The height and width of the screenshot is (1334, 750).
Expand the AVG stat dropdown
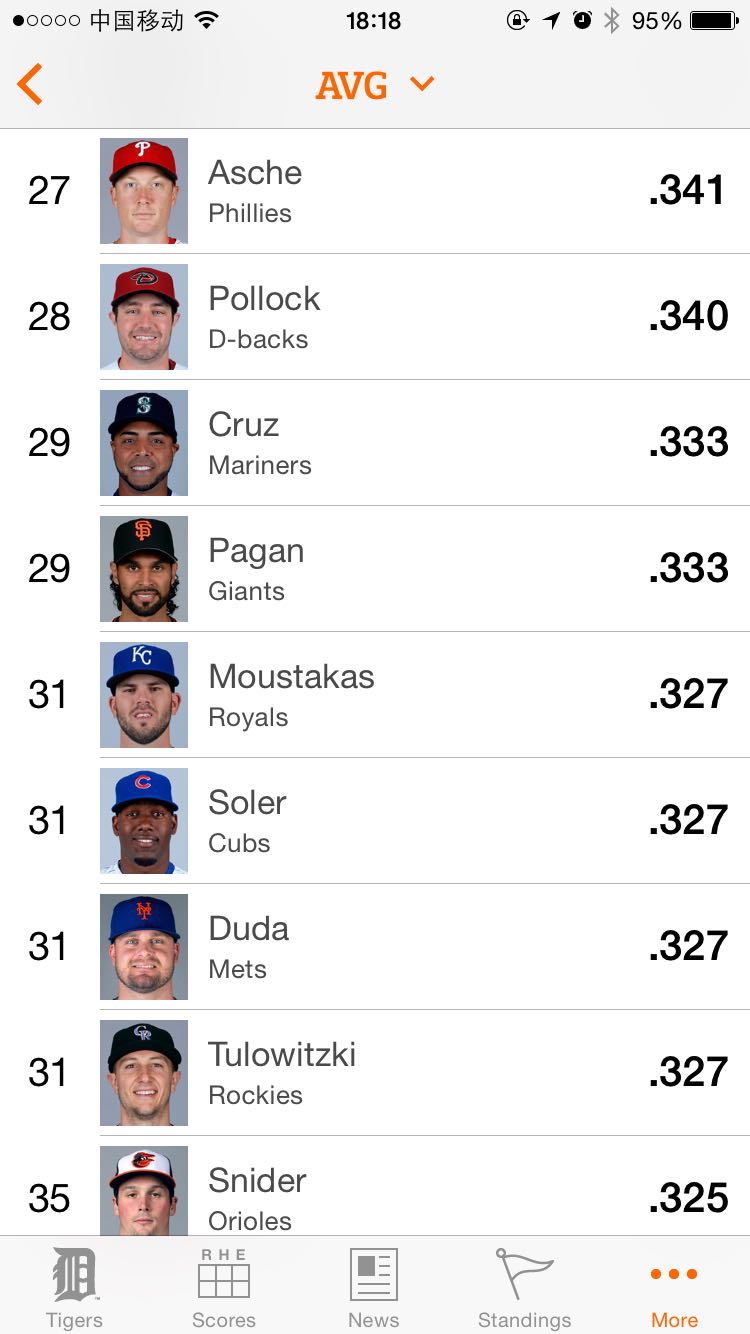tap(375, 85)
